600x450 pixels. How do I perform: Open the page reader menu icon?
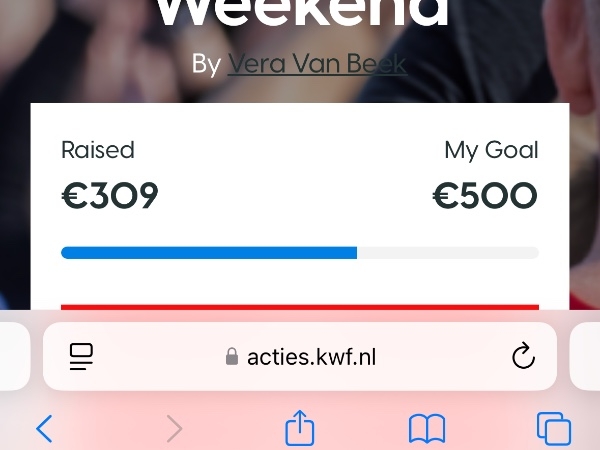(81, 357)
